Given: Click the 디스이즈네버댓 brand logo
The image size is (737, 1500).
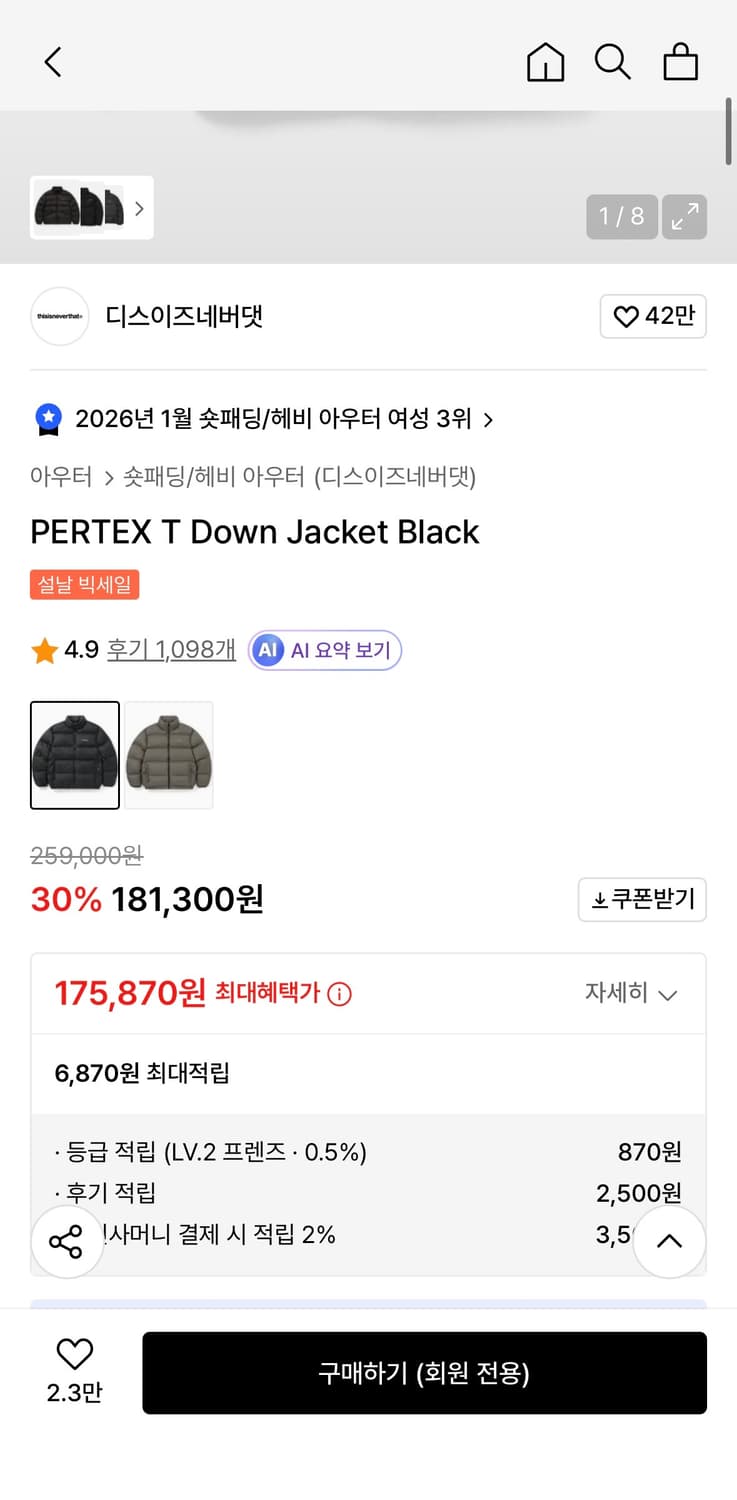Looking at the screenshot, I should [x=59, y=316].
